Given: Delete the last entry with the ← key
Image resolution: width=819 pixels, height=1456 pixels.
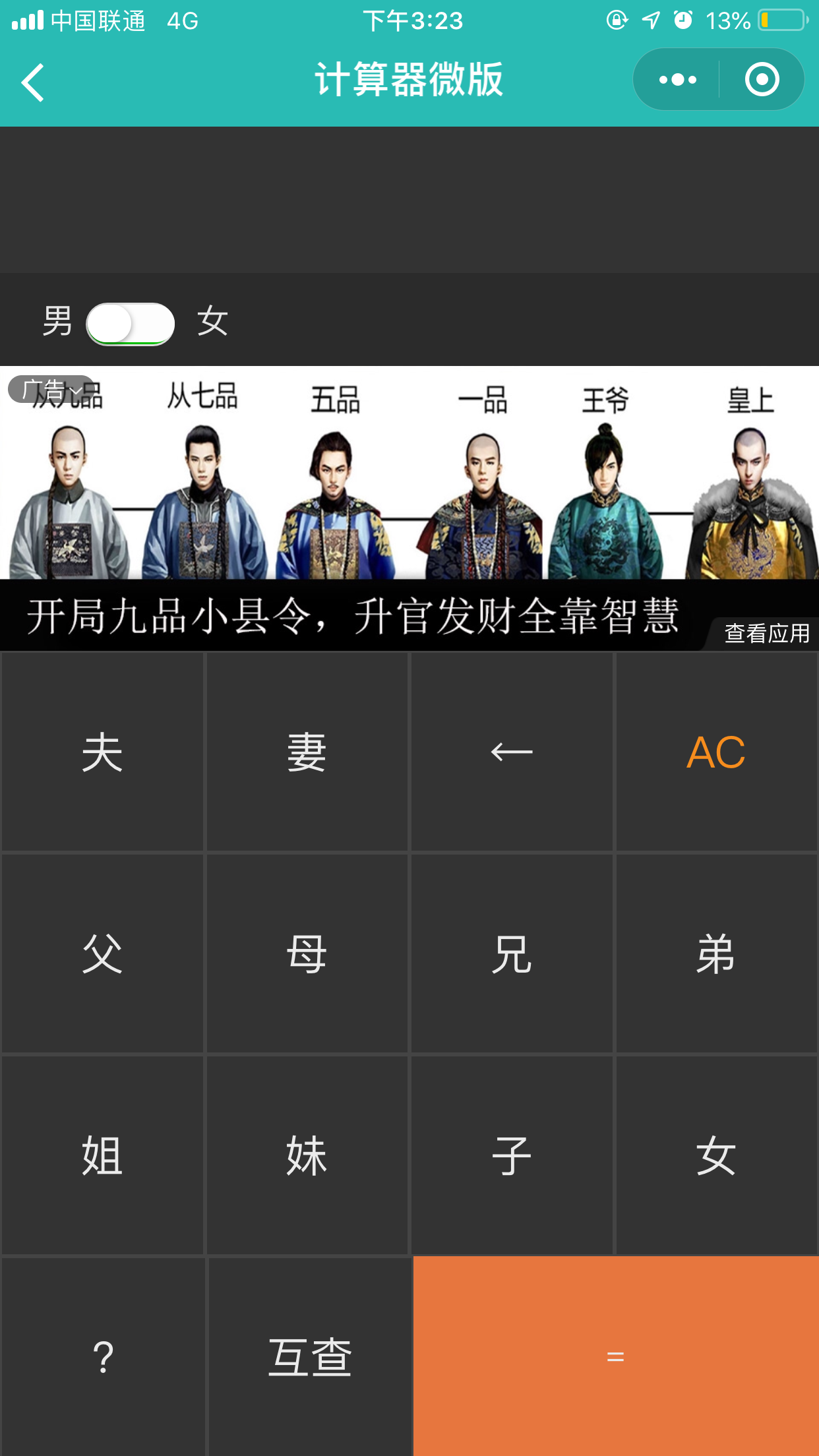Looking at the screenshot, I should click(x=512, y=752).
